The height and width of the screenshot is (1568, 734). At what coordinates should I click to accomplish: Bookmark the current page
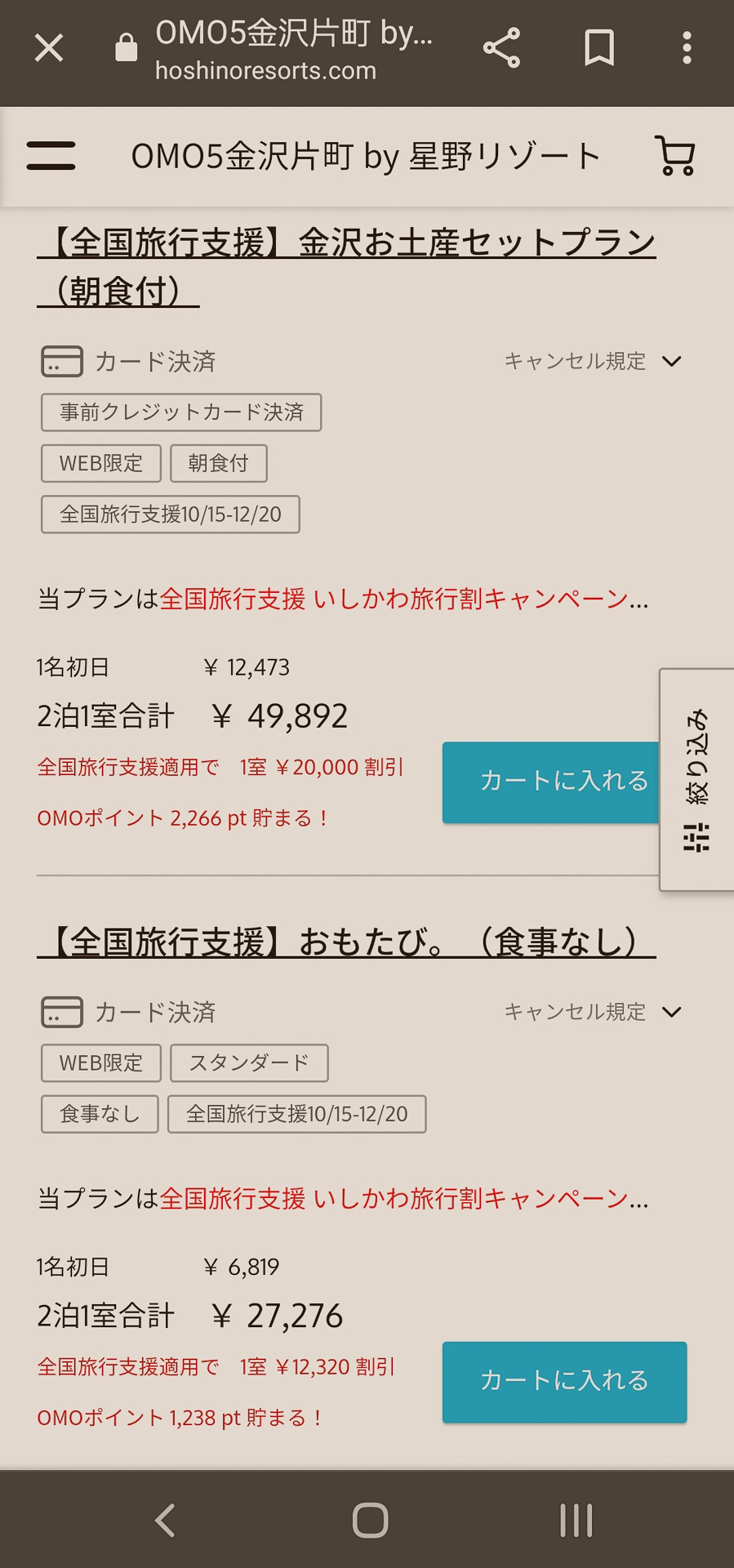pos(599,48)
